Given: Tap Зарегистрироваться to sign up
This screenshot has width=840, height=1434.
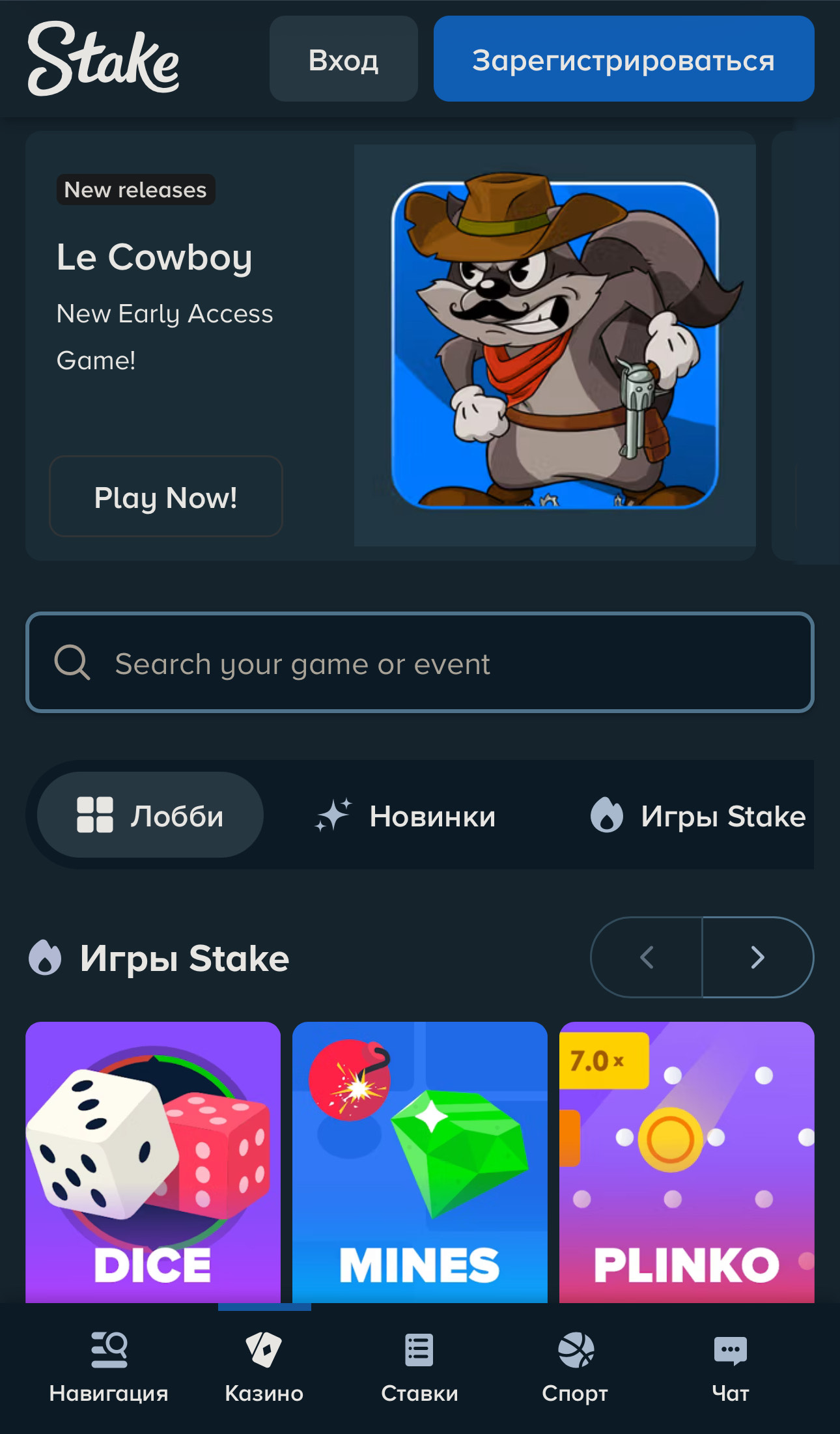Looking at the screenshot, I should click(623, 59).
